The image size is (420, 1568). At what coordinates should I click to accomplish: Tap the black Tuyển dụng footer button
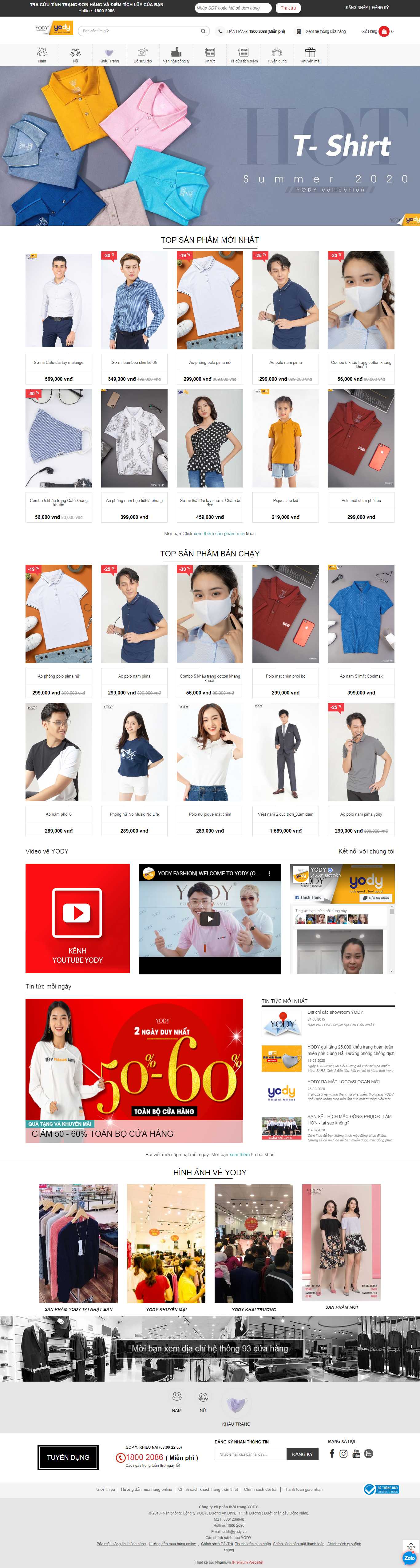click(x=68, y=1457)
